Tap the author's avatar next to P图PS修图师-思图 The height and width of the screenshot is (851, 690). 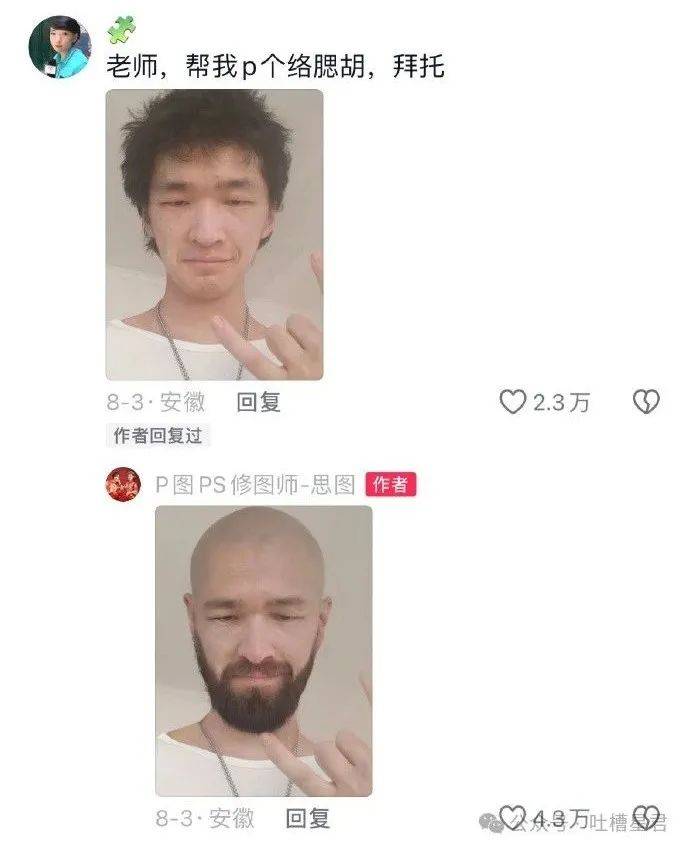tap(123, 484)
